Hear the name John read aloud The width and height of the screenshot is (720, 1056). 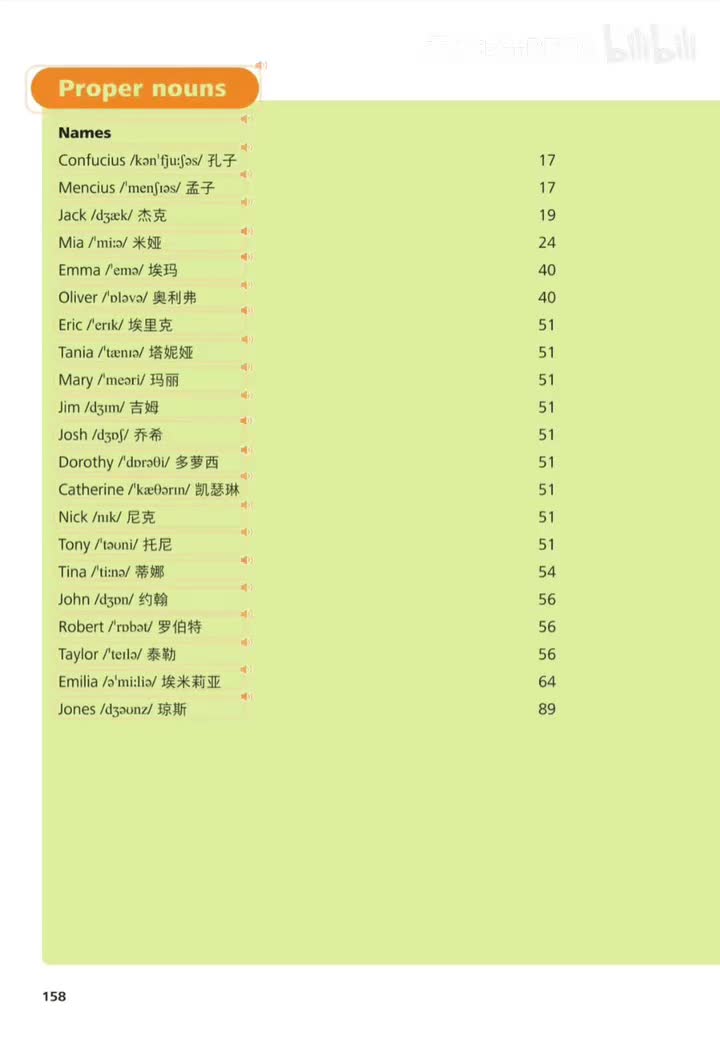coord(246,586)
